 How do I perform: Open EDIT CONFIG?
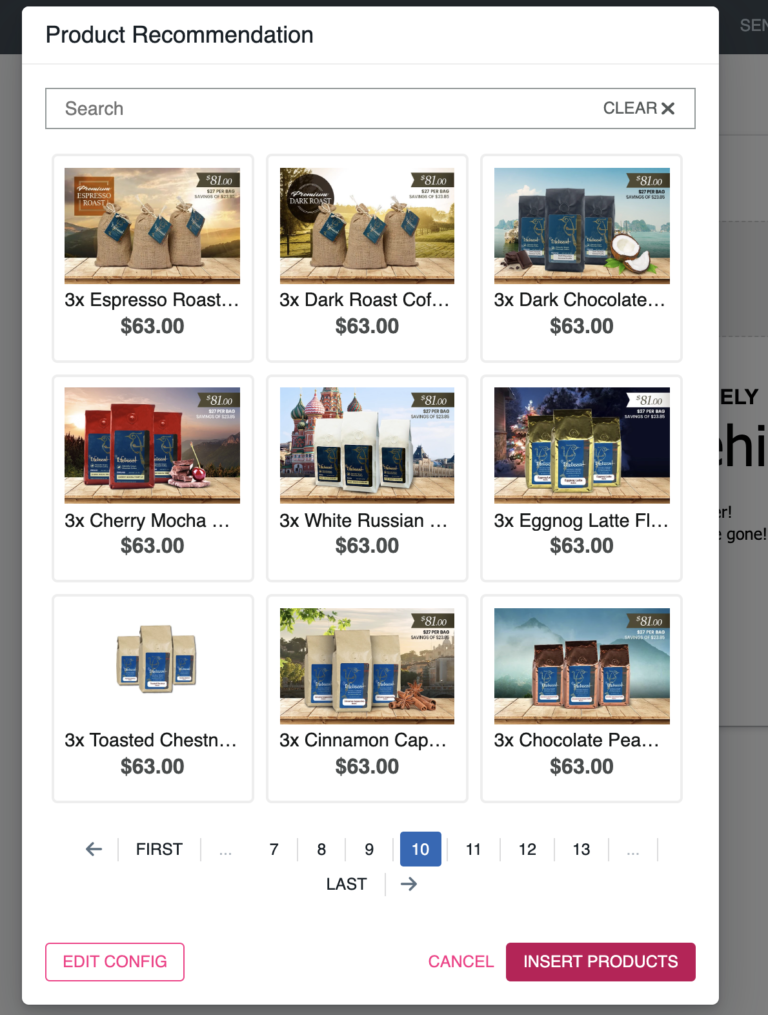(x=115, y=962)
